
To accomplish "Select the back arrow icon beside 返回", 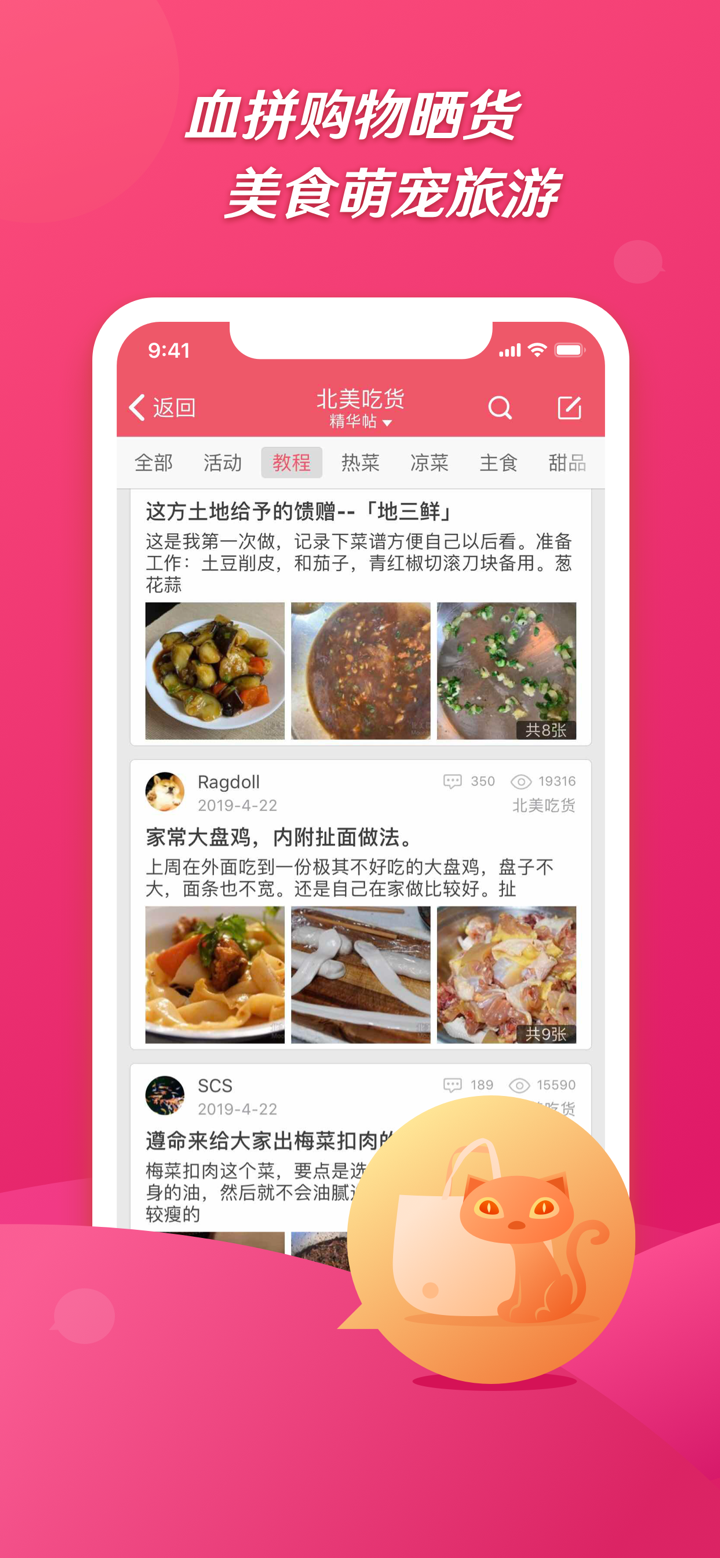I will (x=138, y=407).
